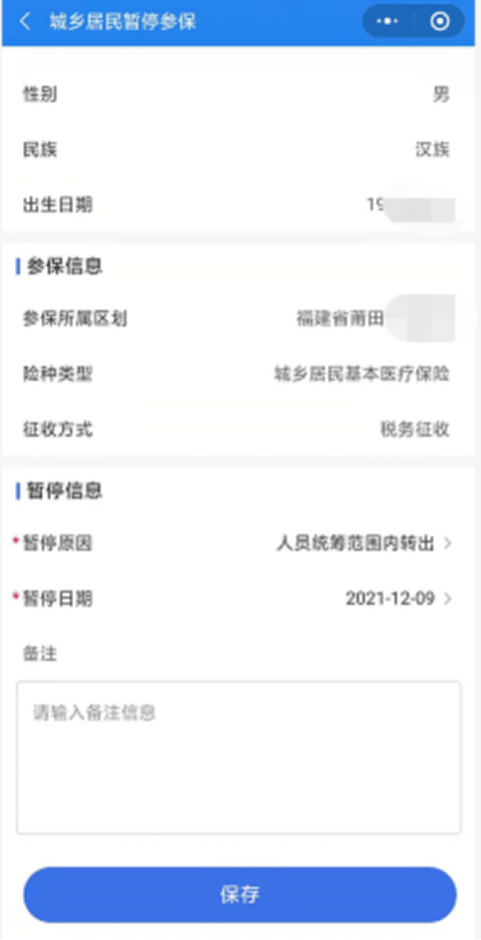Tap the 备注 text box to enter remarks
481x940 pixels.
239,757
